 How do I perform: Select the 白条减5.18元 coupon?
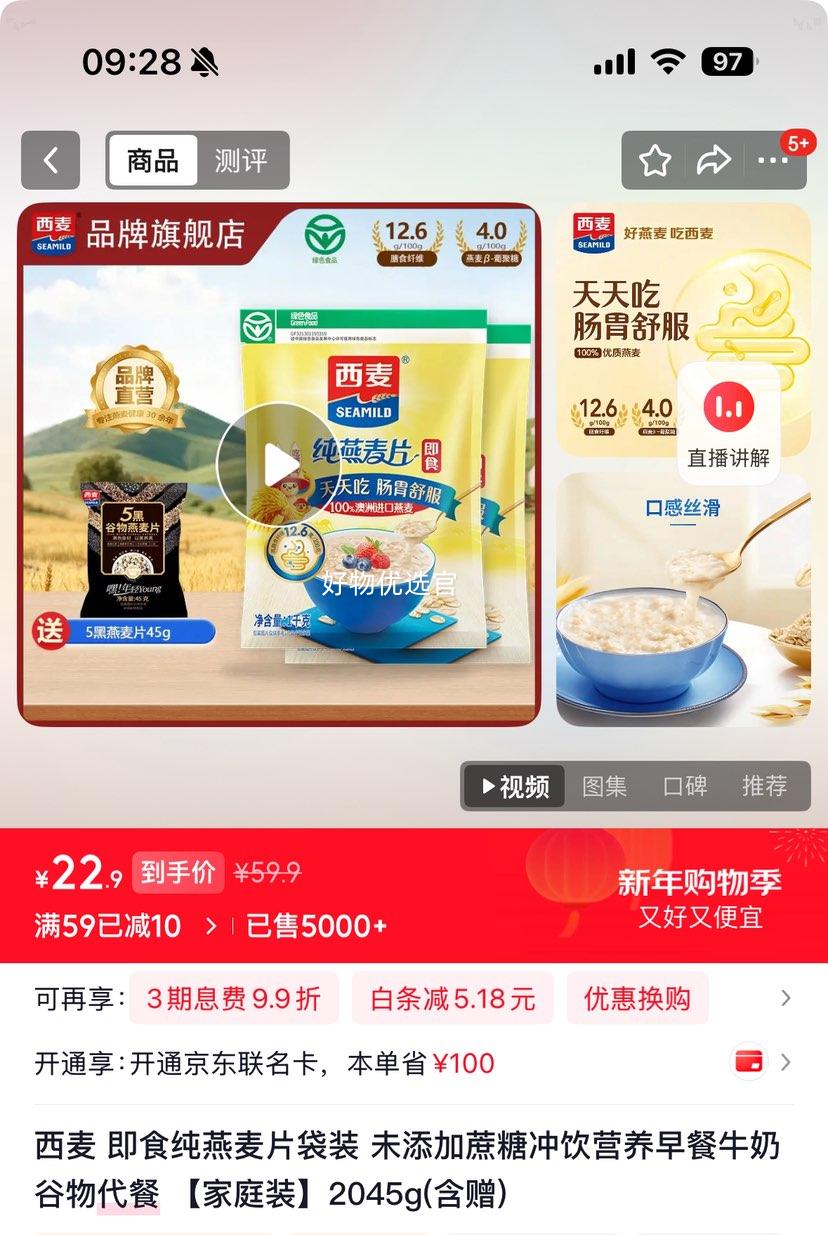click(452, 998)
